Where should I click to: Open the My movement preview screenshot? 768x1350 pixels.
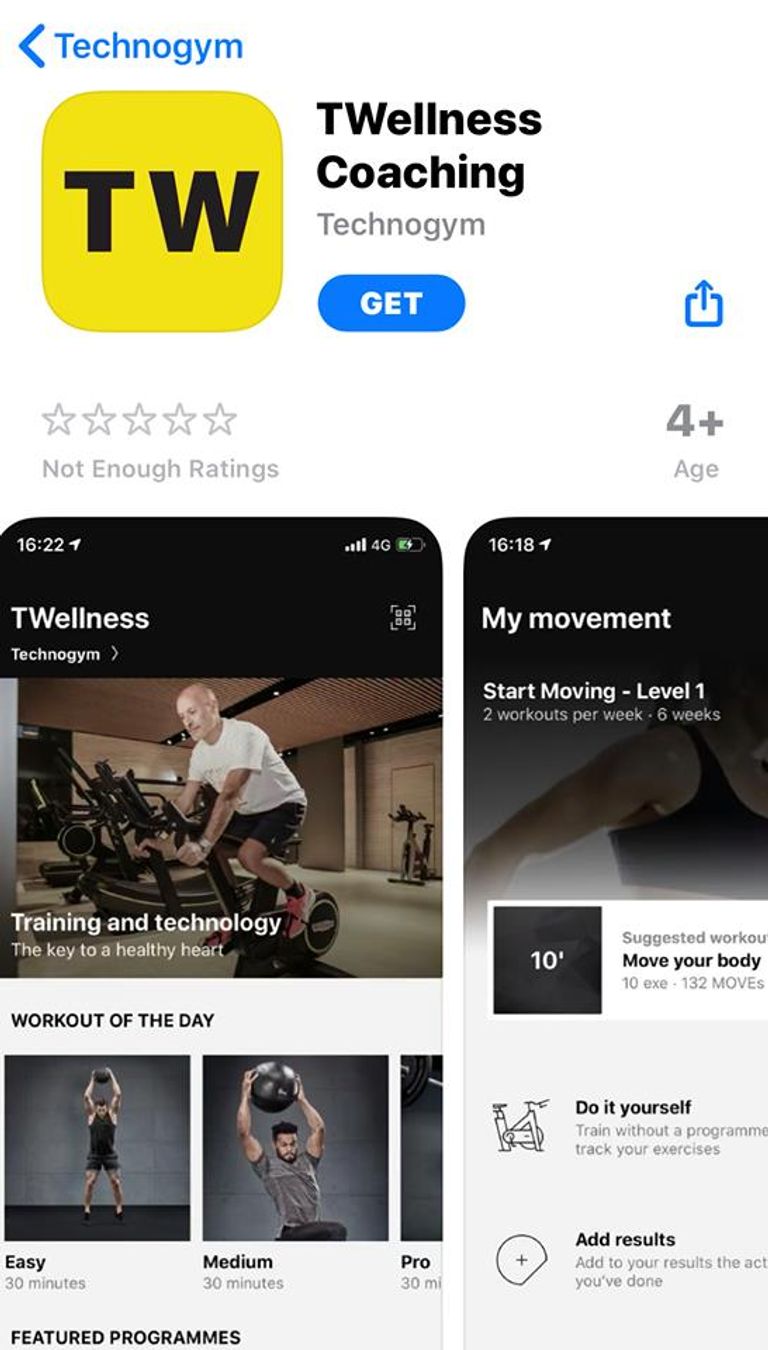pos(616,930)
